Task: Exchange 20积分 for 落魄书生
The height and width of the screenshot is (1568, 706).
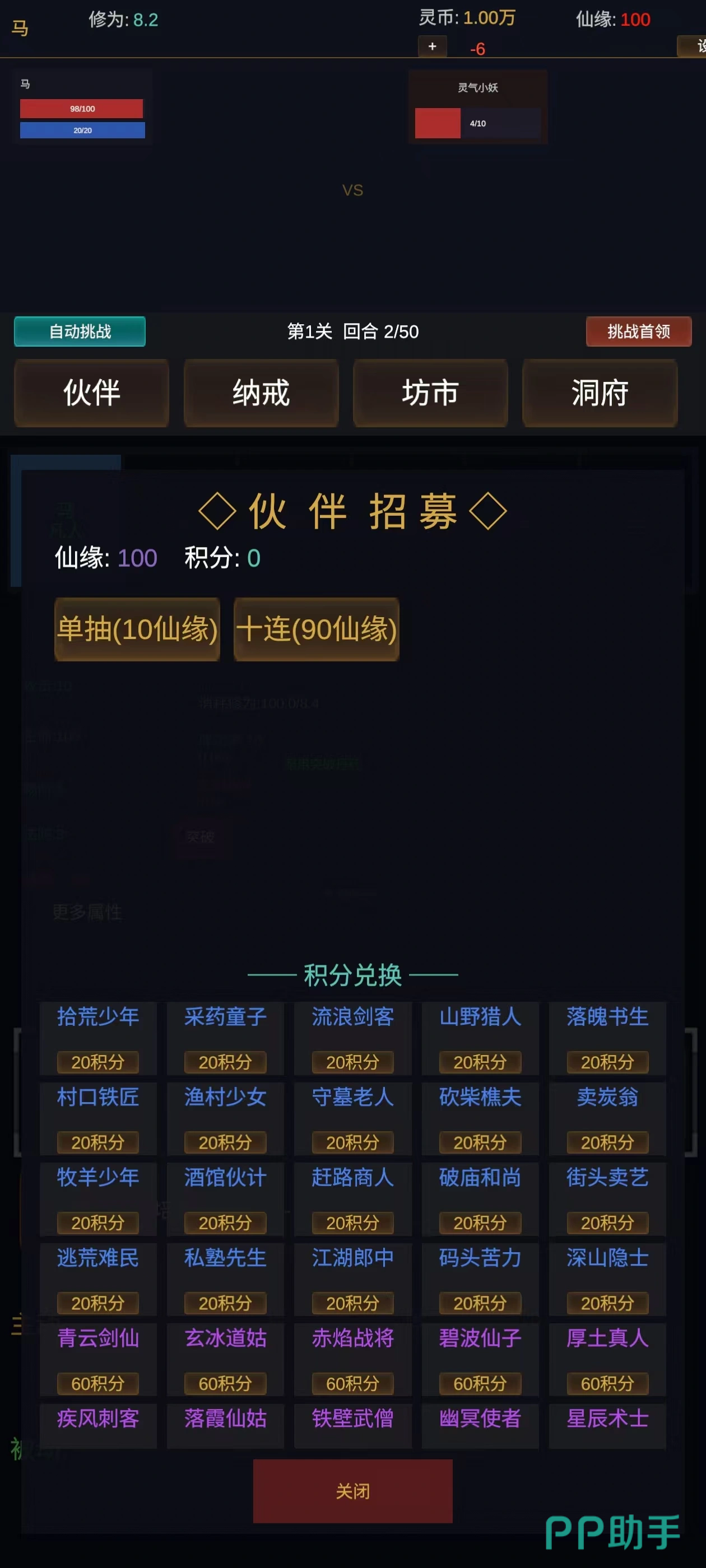Action: click(x=607, y=1062)
